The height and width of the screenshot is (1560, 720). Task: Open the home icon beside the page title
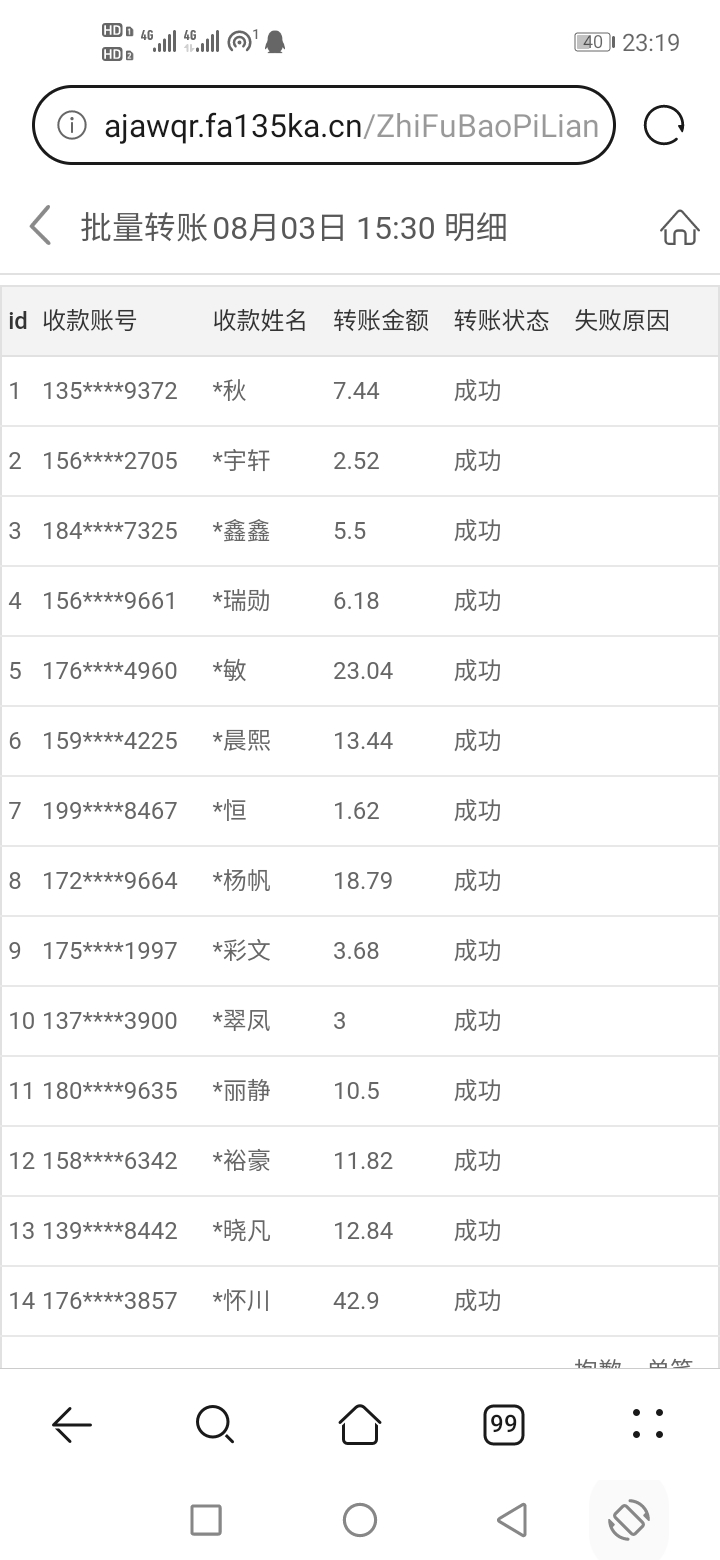(679, 227)
